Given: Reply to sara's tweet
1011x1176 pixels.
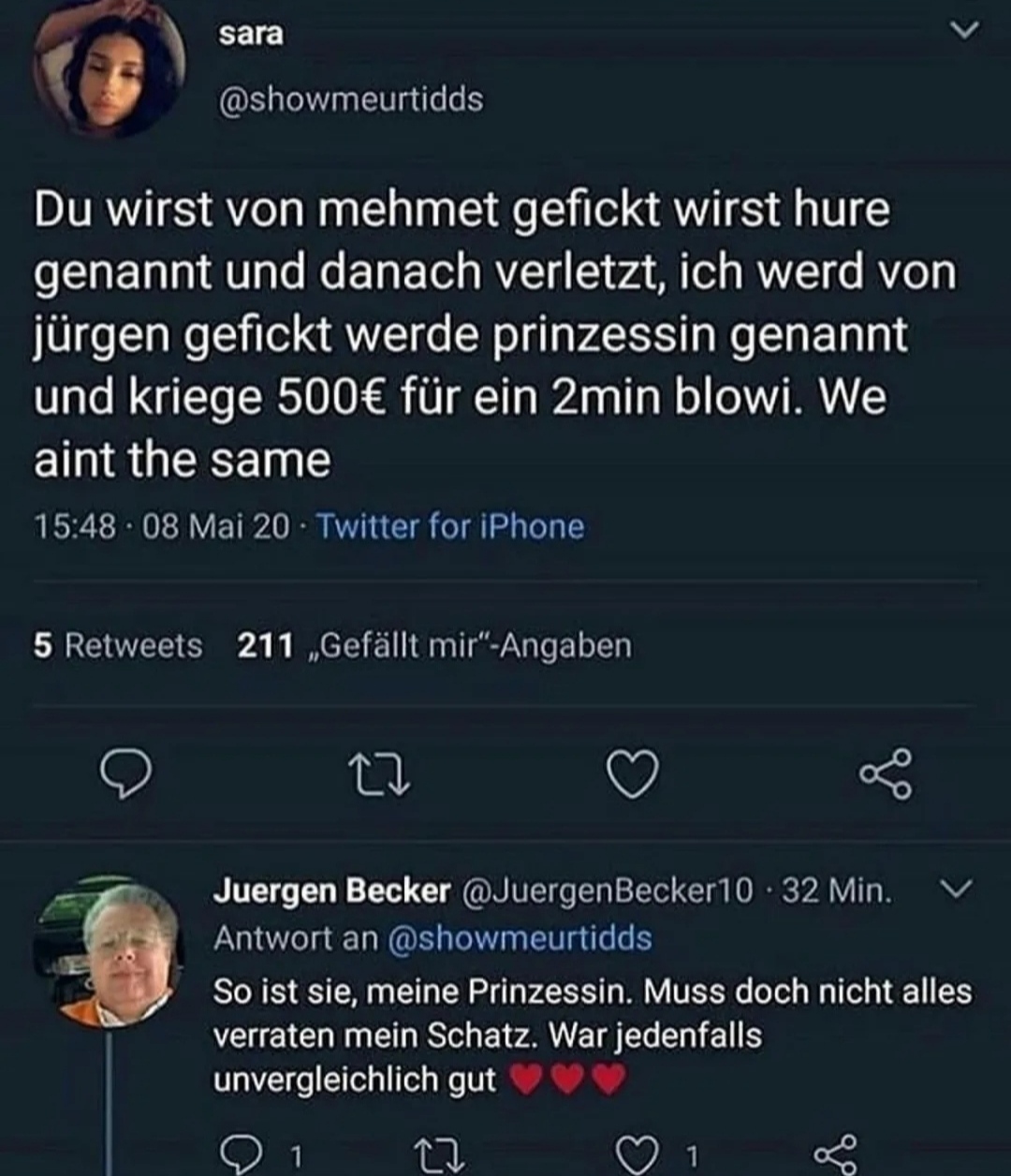Looking at the screenshot, I should [126, 776].
